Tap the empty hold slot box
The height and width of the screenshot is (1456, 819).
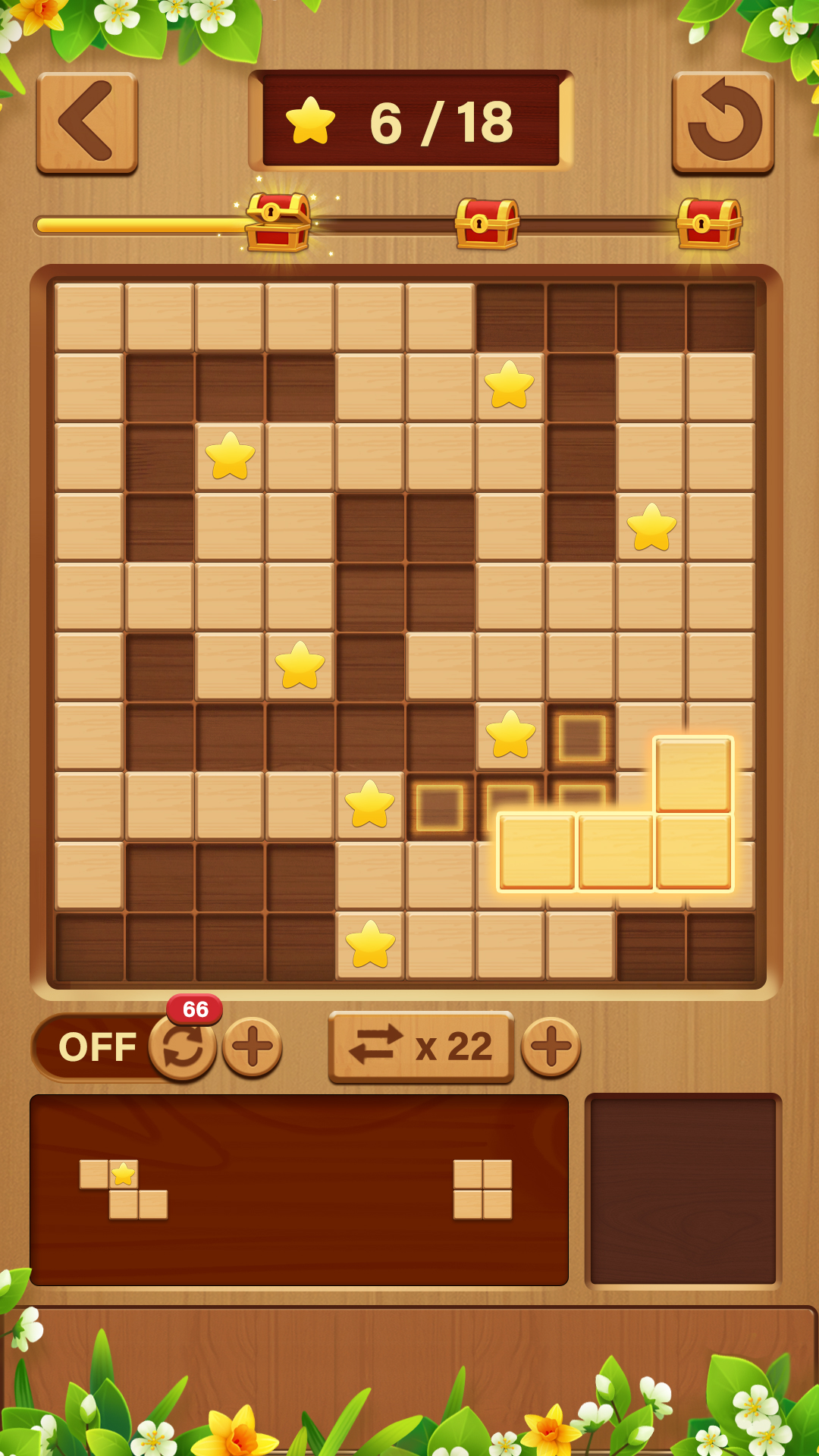(682, 1191)
